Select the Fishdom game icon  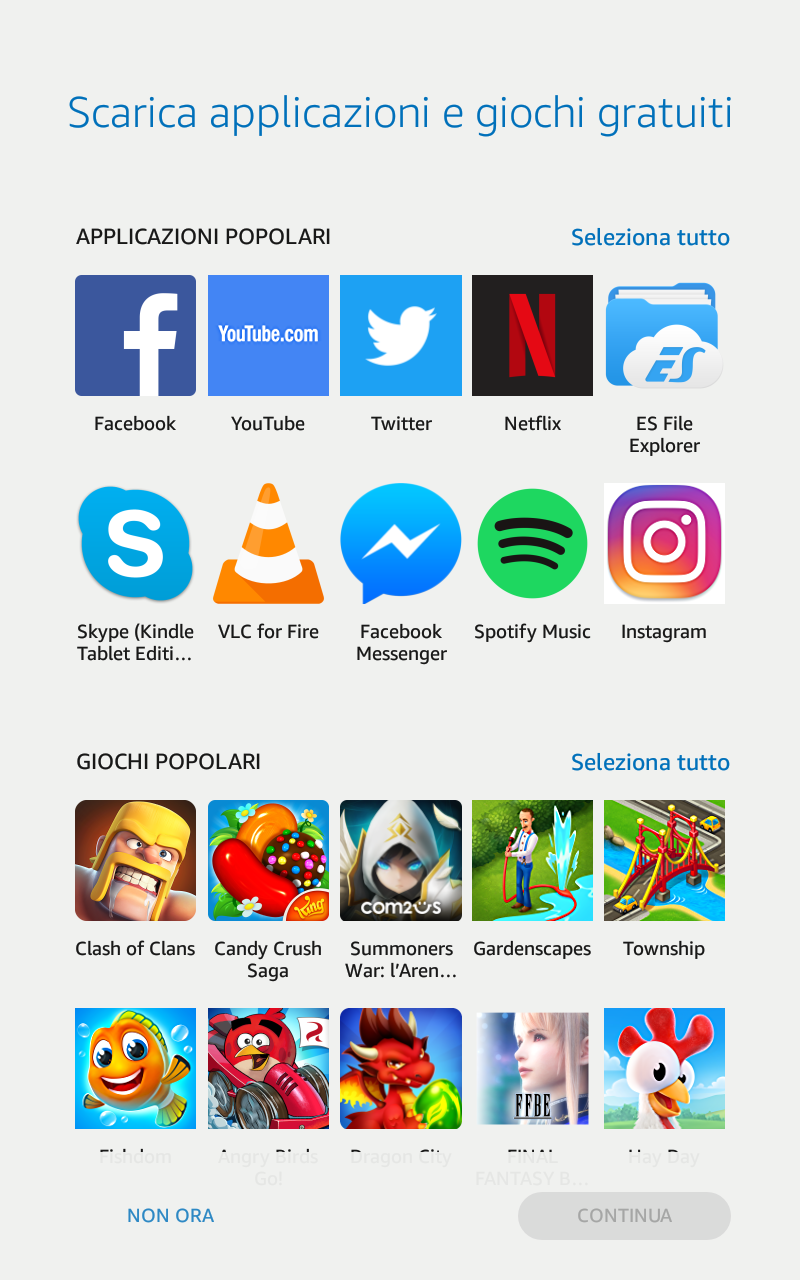point(135,1068)
